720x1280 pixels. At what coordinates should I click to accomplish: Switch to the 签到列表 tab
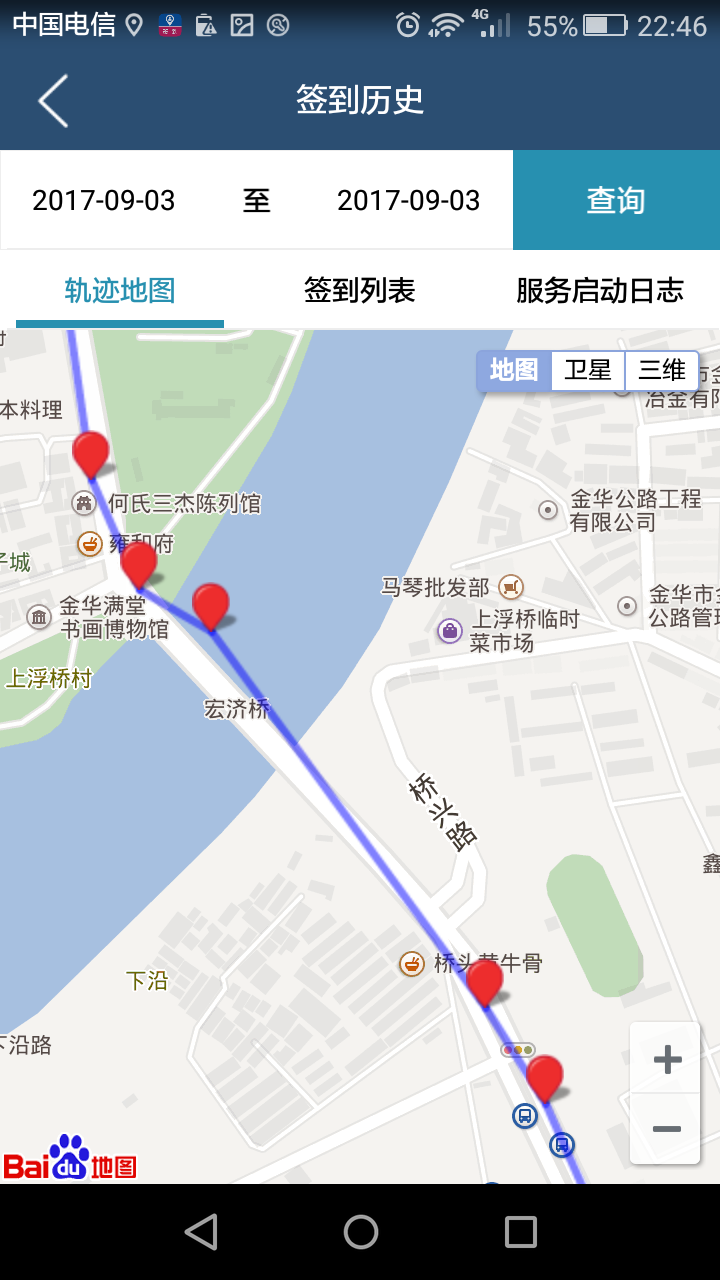[360, 291]
